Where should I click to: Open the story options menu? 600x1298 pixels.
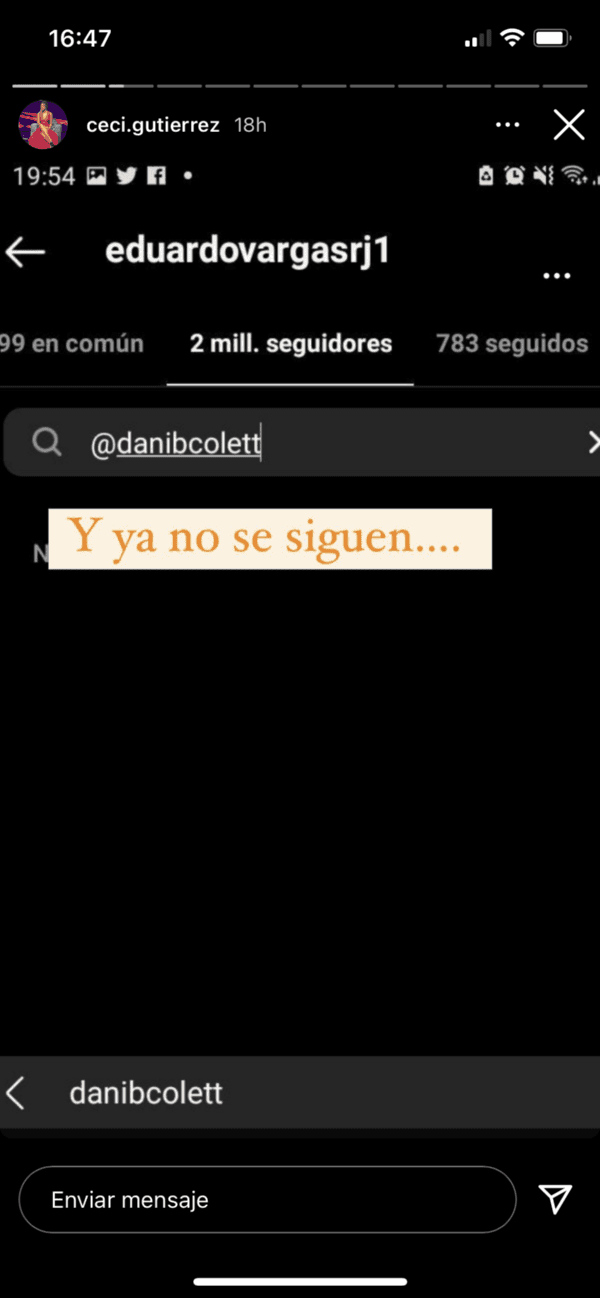click(507, 125)
